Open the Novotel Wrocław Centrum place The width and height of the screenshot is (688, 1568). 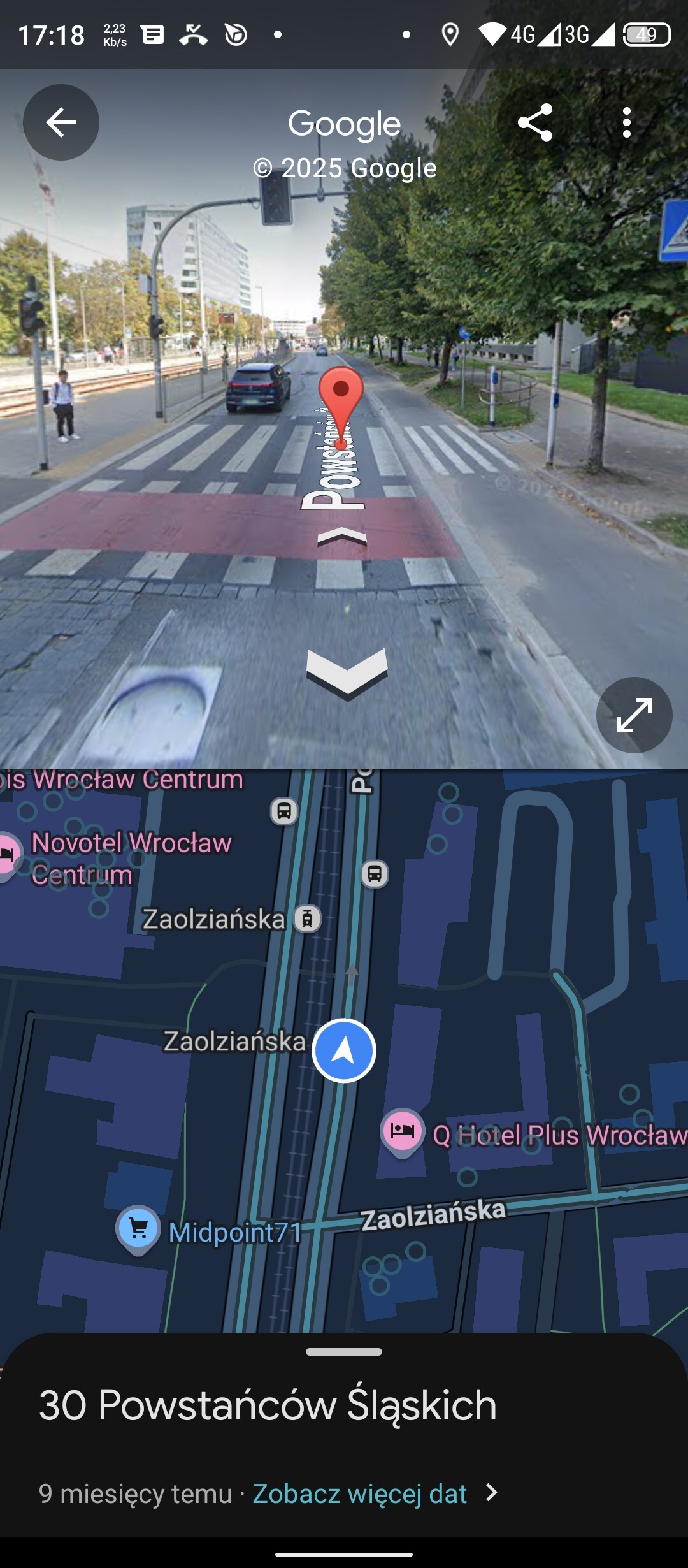(x=131, y=858)
